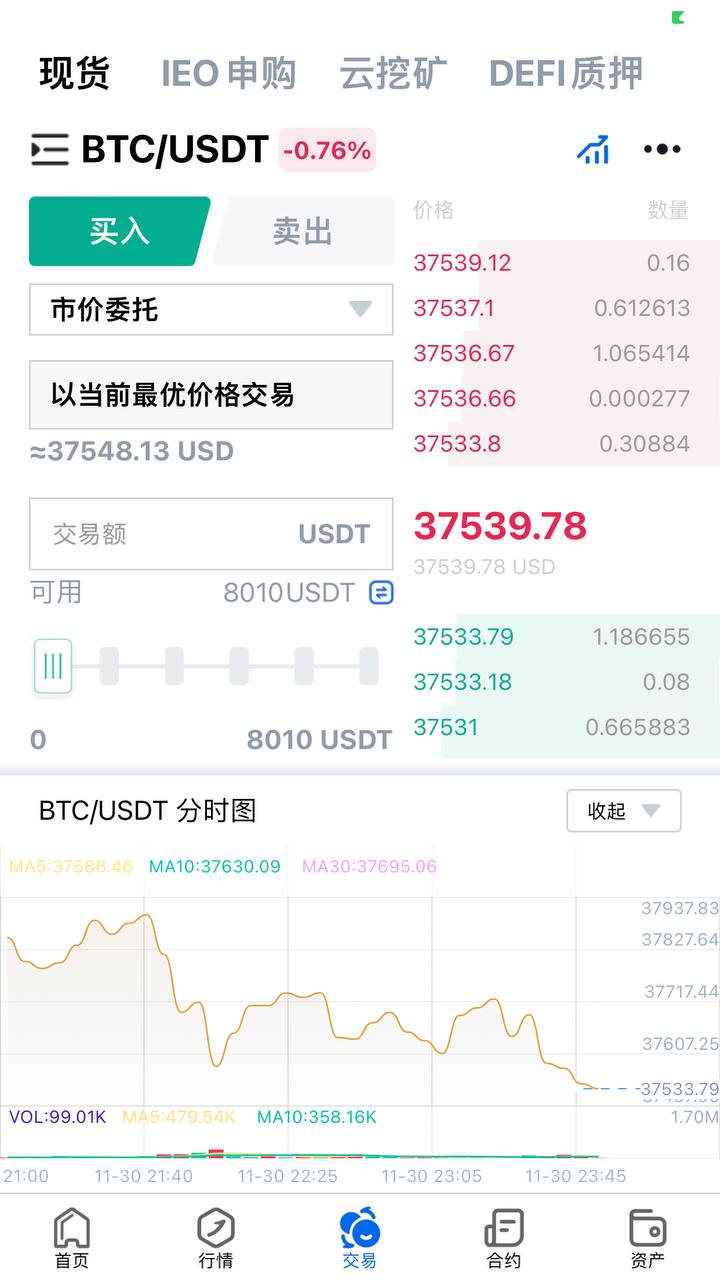Open the 行情 markets tab
Viewport: 720px width, 1280px height.
click(216, 1237)
